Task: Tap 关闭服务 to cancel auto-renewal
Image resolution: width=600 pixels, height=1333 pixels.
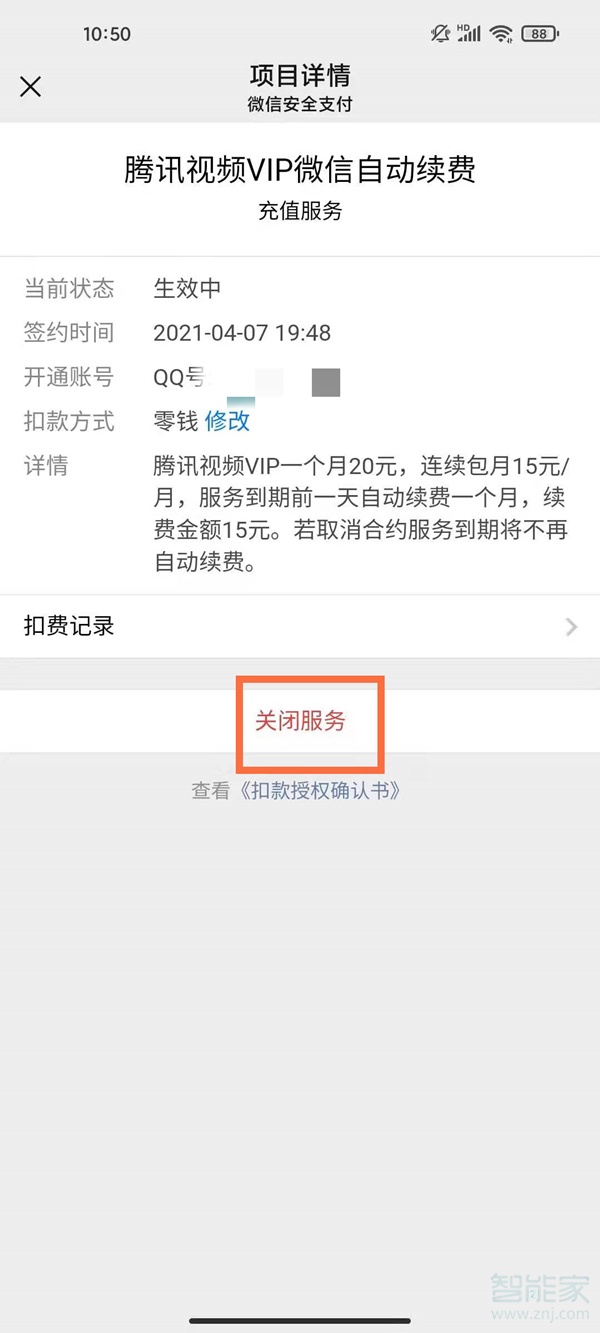Action: pos(300,721)
